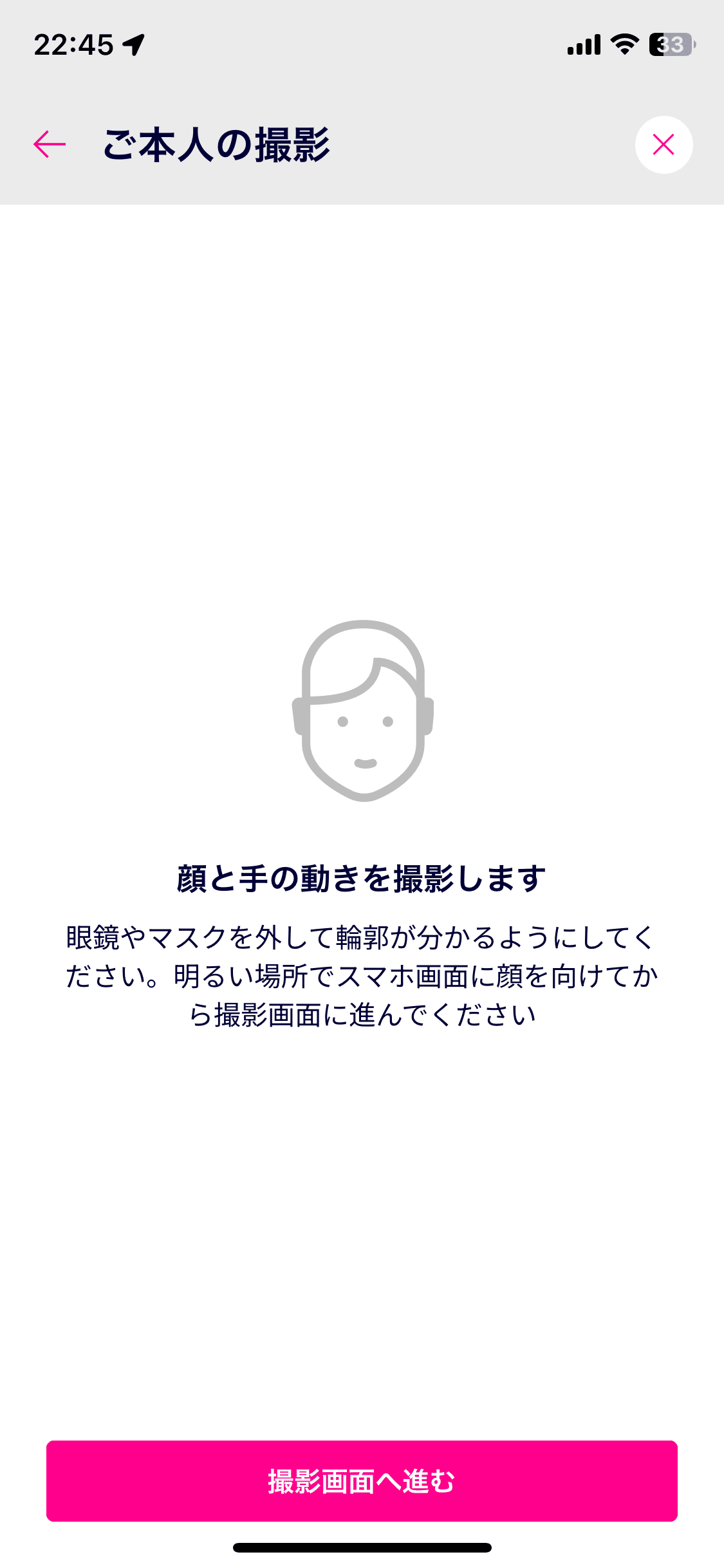Screen dimensions: 724x1568
Task: Tap the face icon's right eye
Action: pyautogui.click(x=386, y=721)
